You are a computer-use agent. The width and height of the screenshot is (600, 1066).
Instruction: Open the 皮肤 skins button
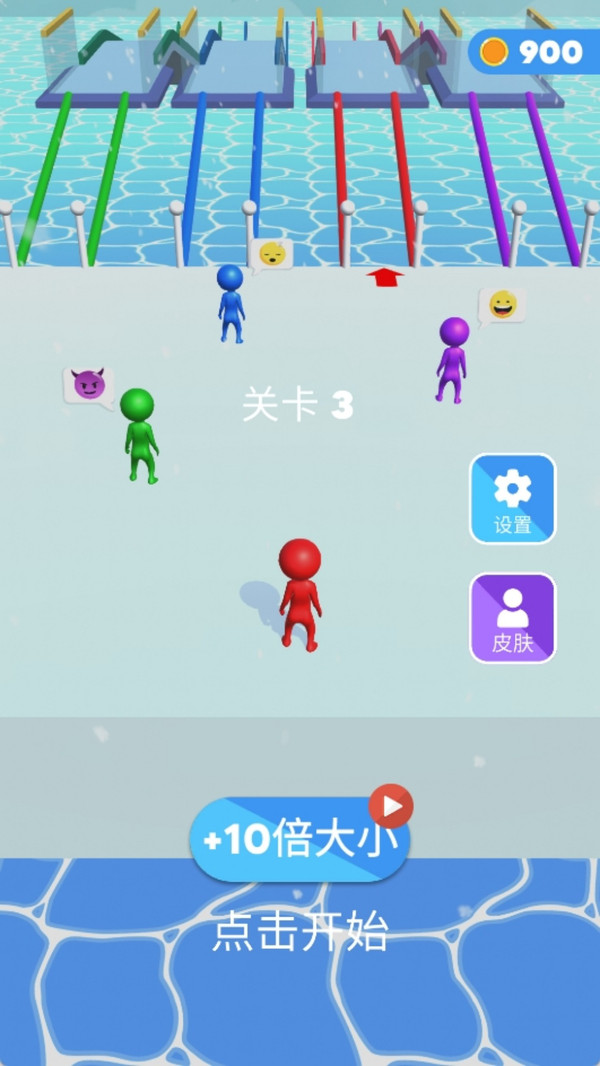pos(512,618)
